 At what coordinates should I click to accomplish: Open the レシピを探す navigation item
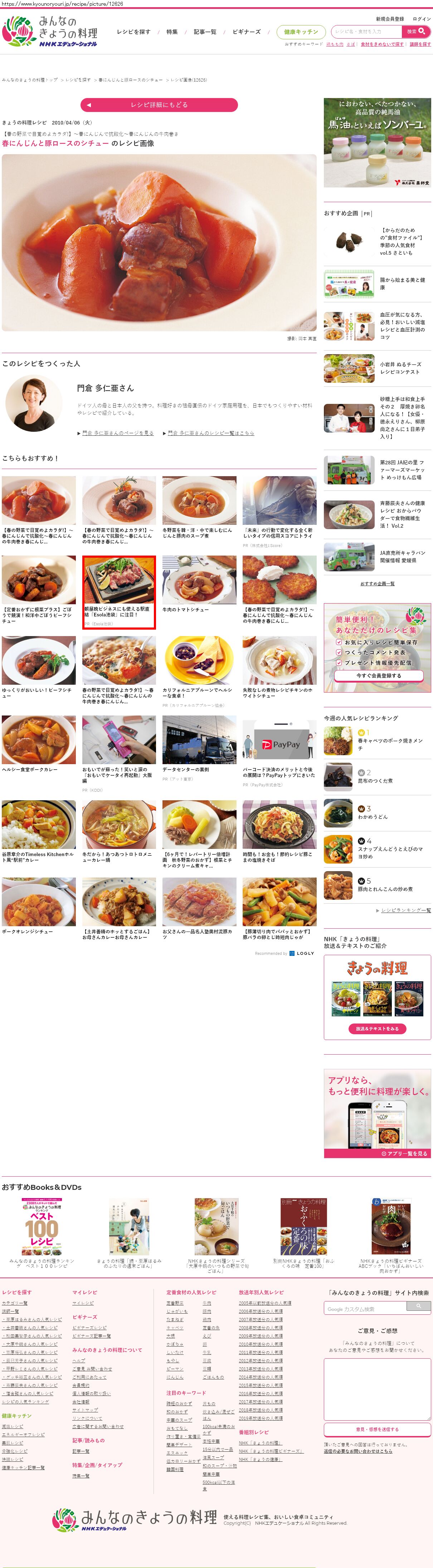[x=133, y=31]
